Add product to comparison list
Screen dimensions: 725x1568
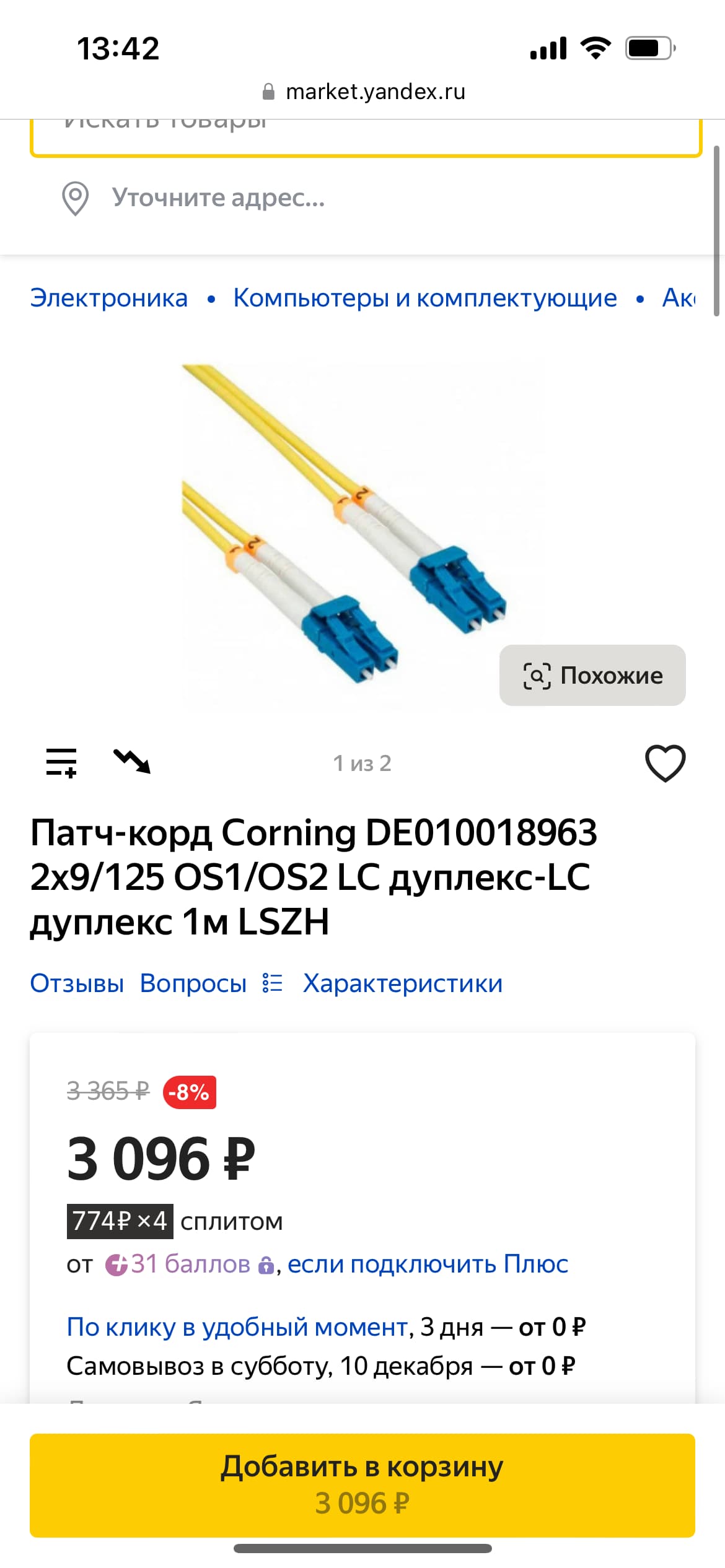pos(61,762)
